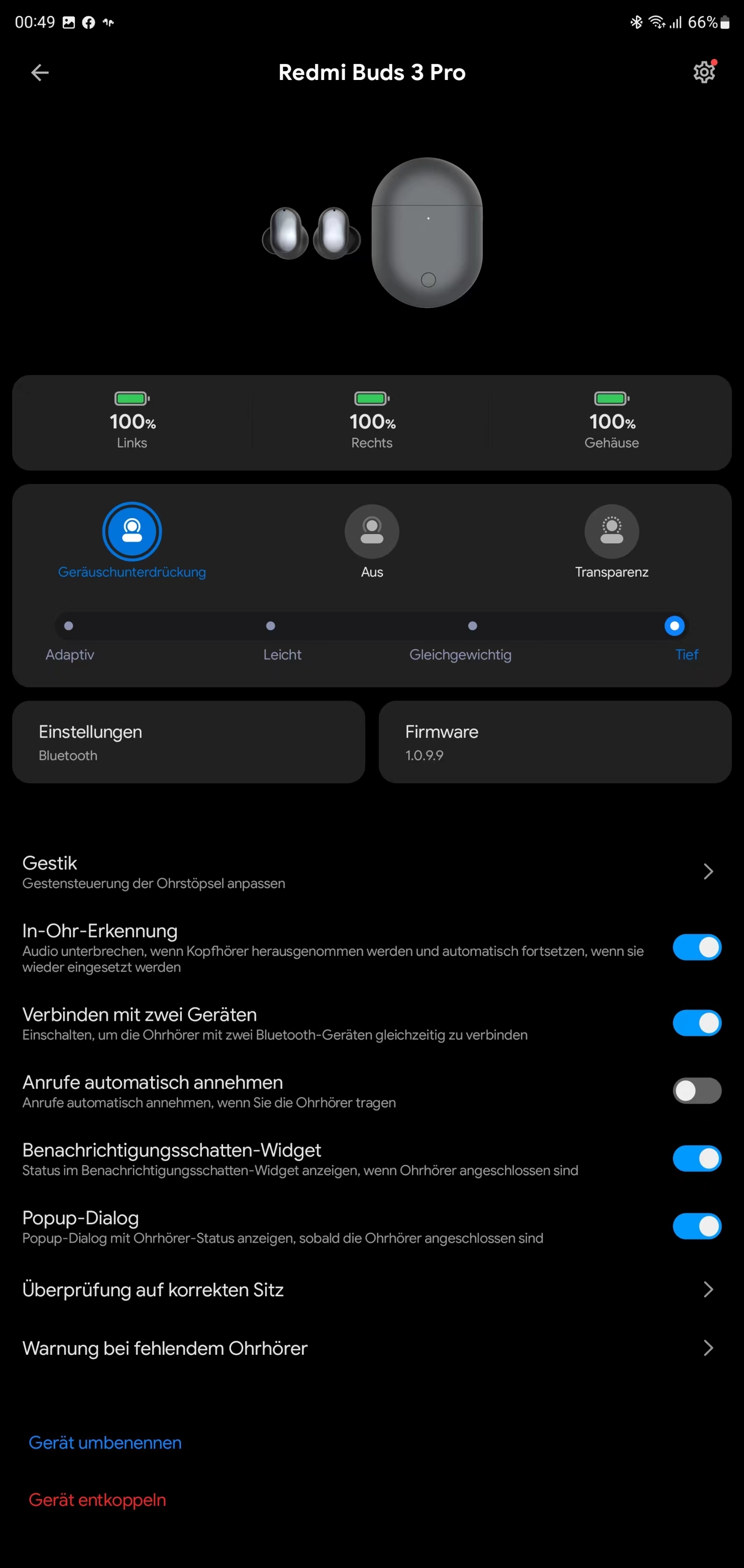Viewport: 744px width, 1568px height.
Task: Tap Gerät entkoppeln to unpair
Action: [x=97, y=1500]
